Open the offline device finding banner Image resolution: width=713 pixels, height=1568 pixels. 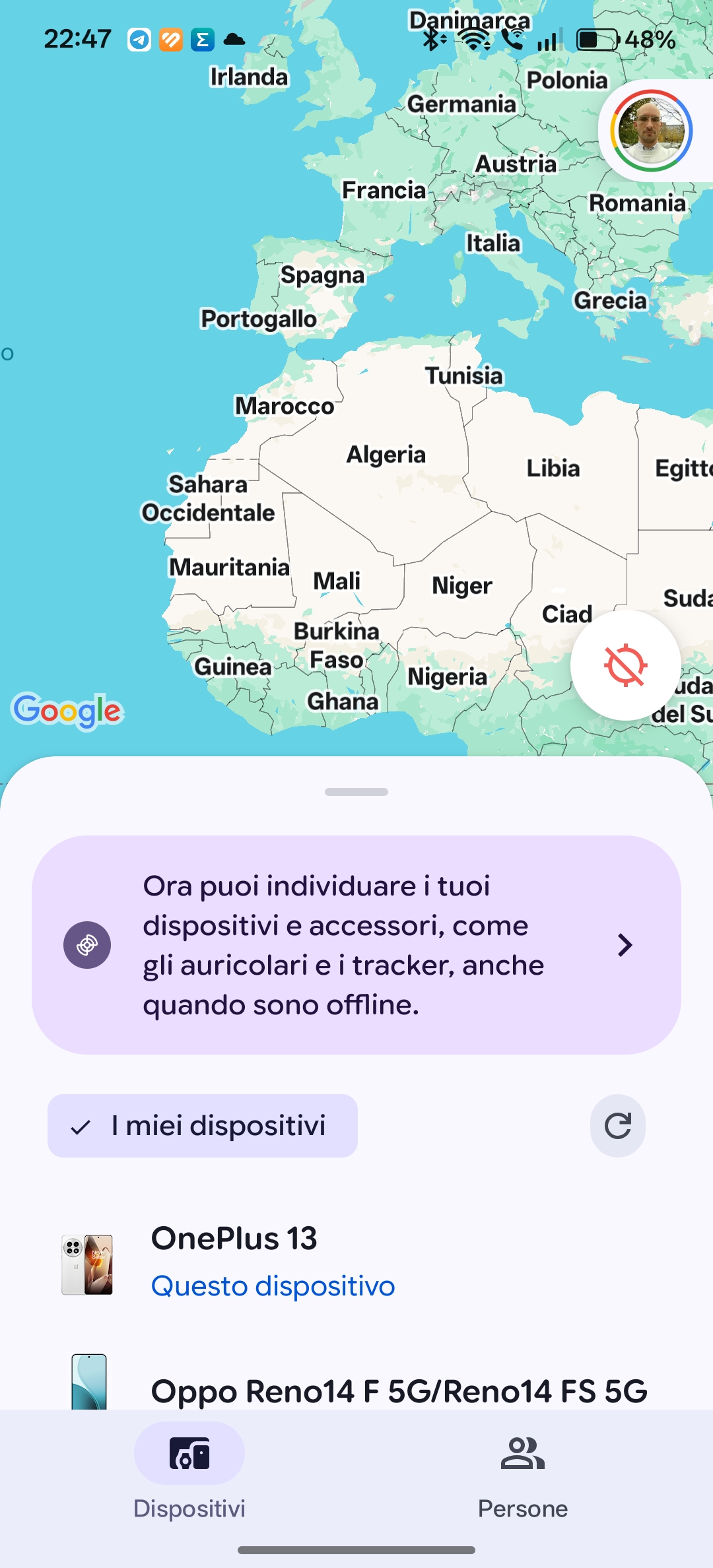point(356,944)
